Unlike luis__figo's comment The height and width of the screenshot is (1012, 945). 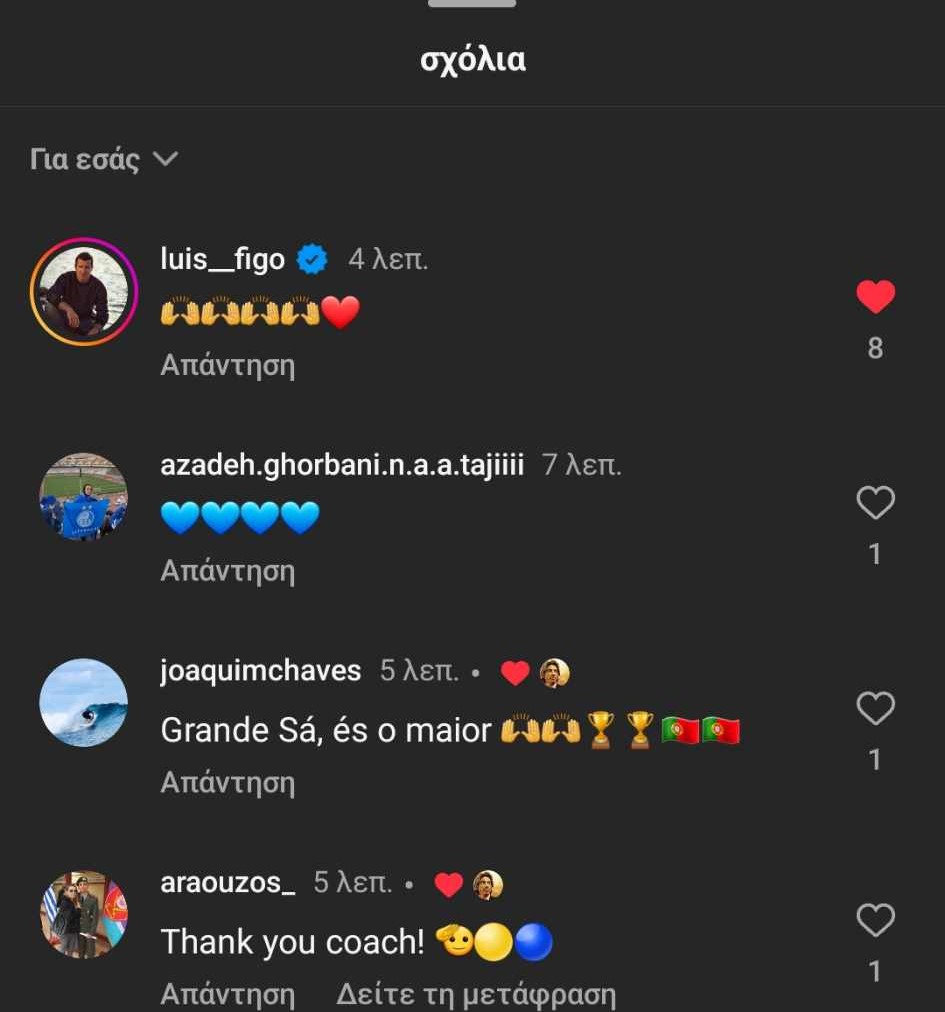(875, 297)
